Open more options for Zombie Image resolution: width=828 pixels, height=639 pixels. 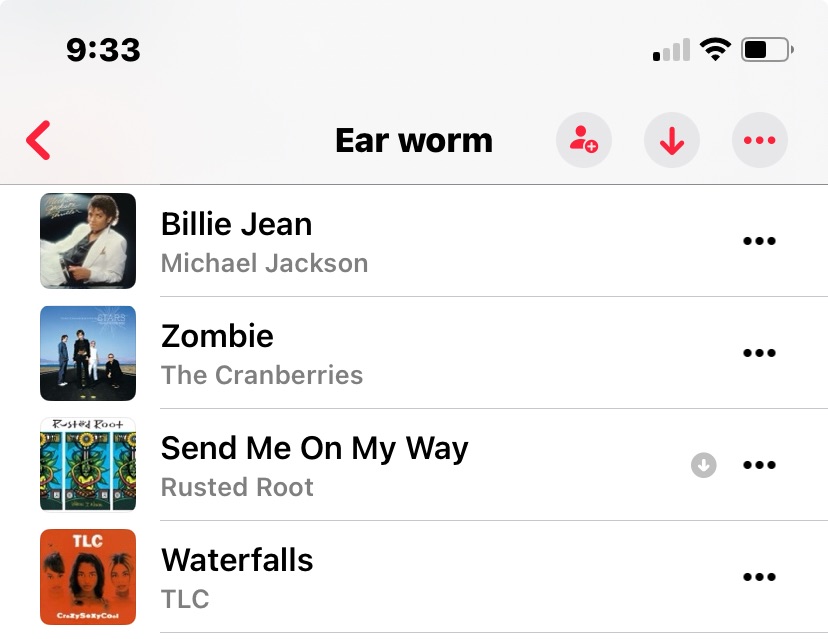760,353
